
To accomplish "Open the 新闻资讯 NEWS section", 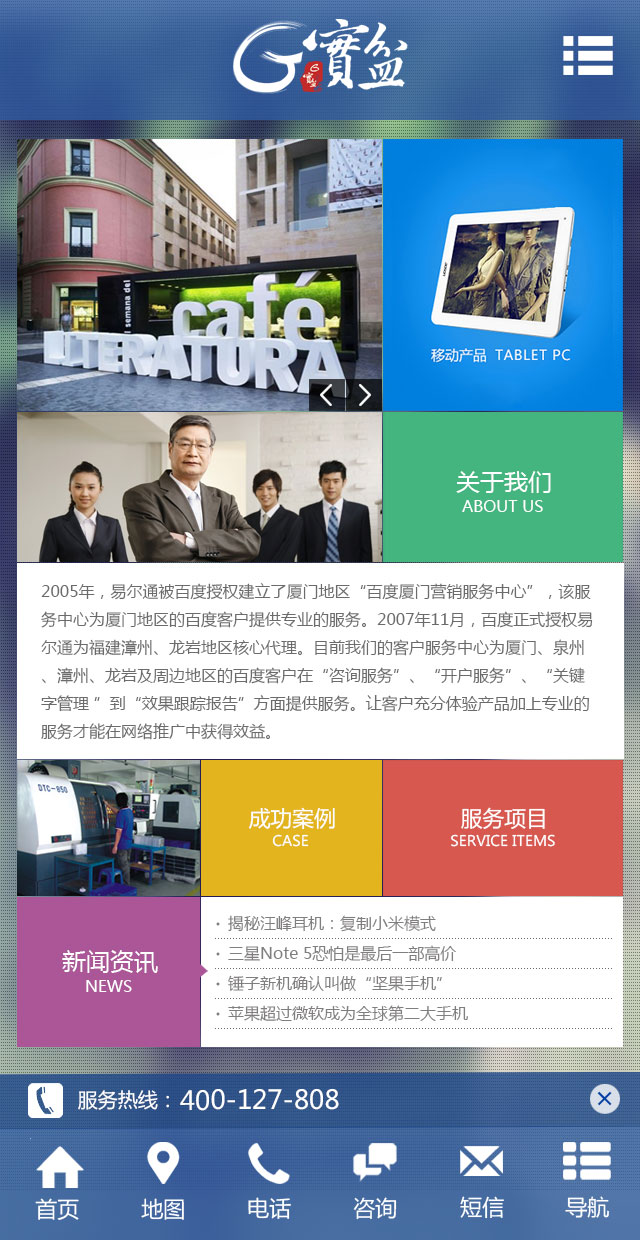I will point(109,972).
